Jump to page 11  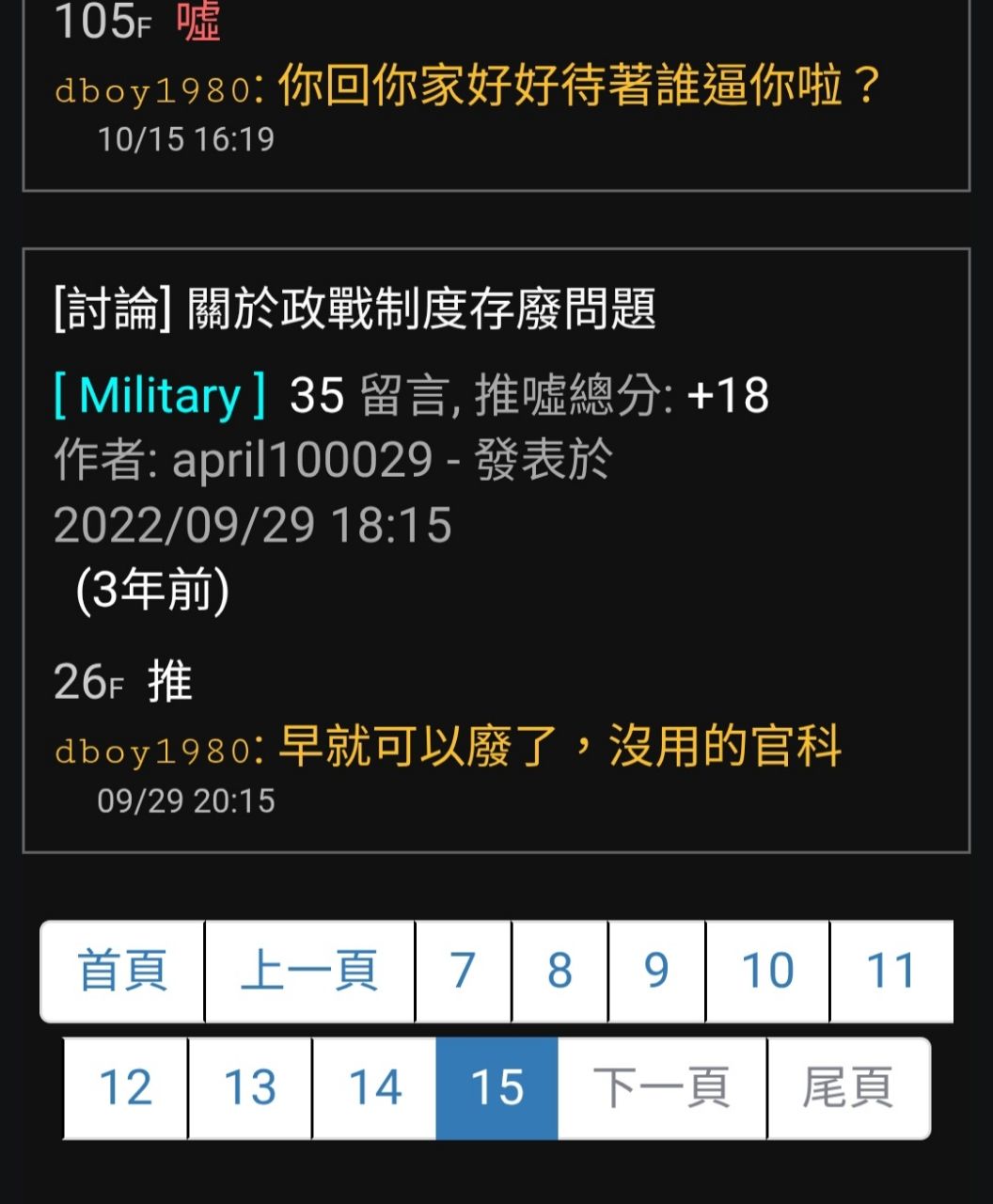[887, 971]
